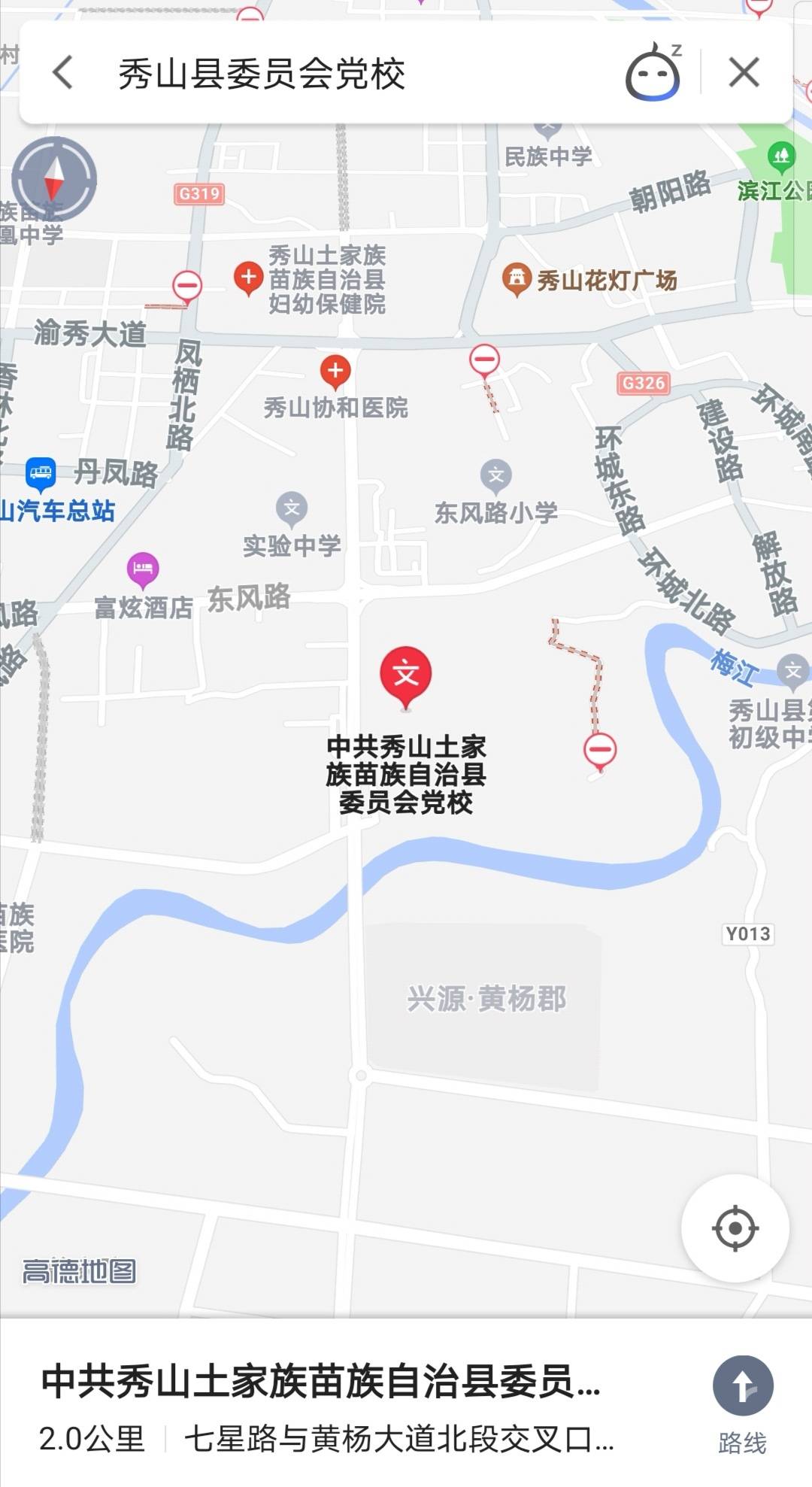Tap the red 文 pin for 委员会党校

click(406, 675)
